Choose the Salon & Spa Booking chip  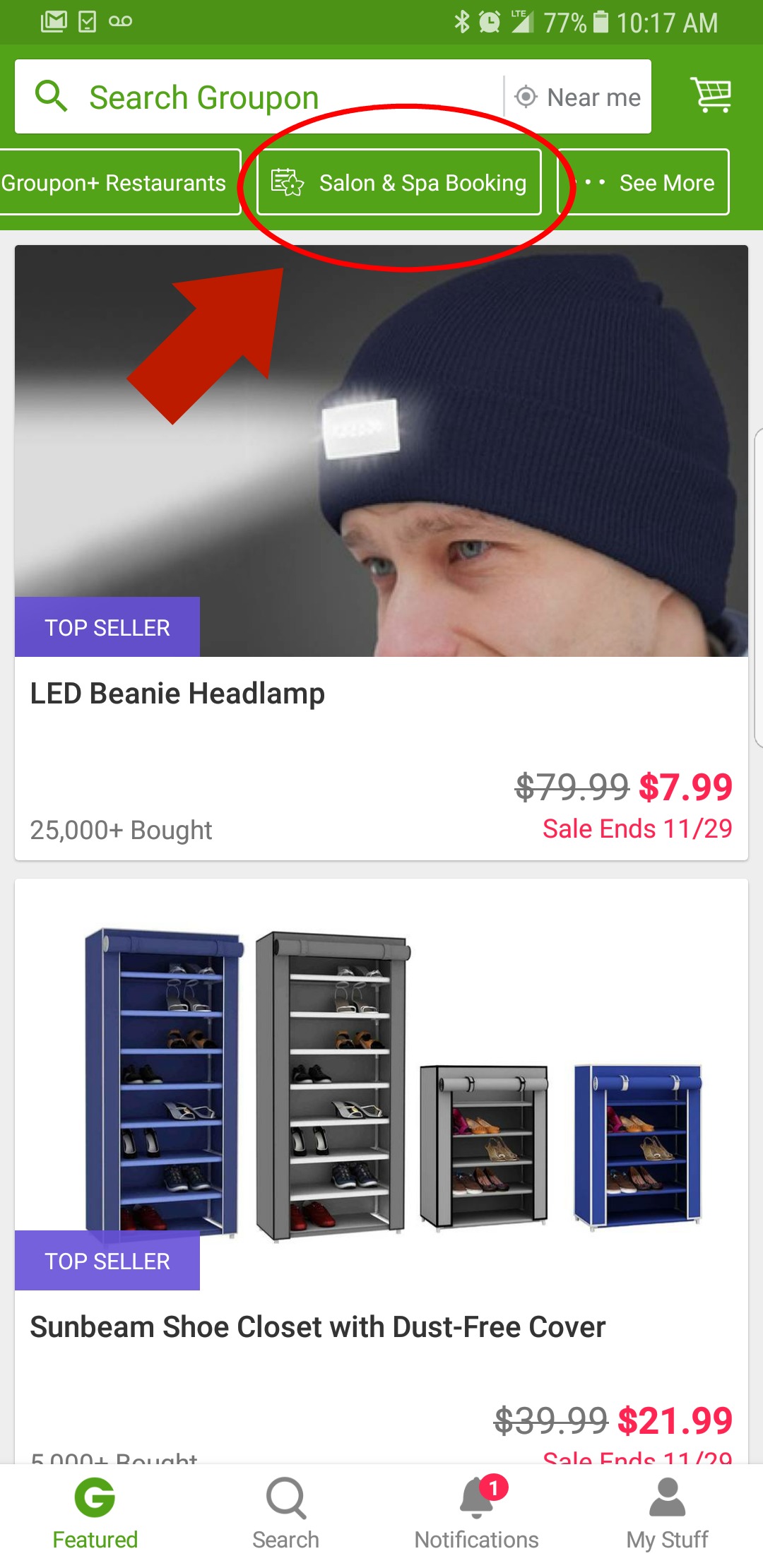coord(399,183)
